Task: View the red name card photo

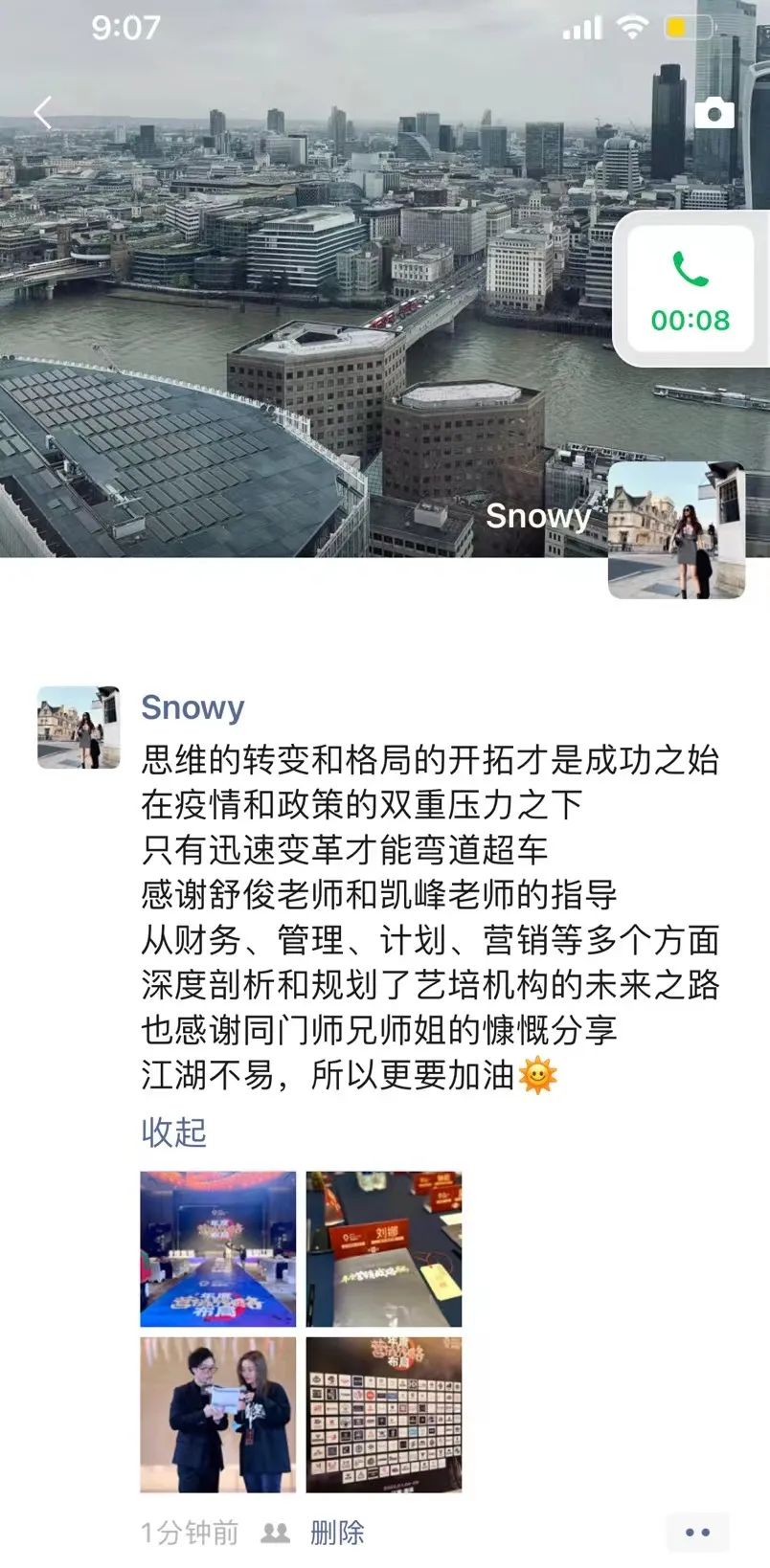Action: [x=384, y=1248]
